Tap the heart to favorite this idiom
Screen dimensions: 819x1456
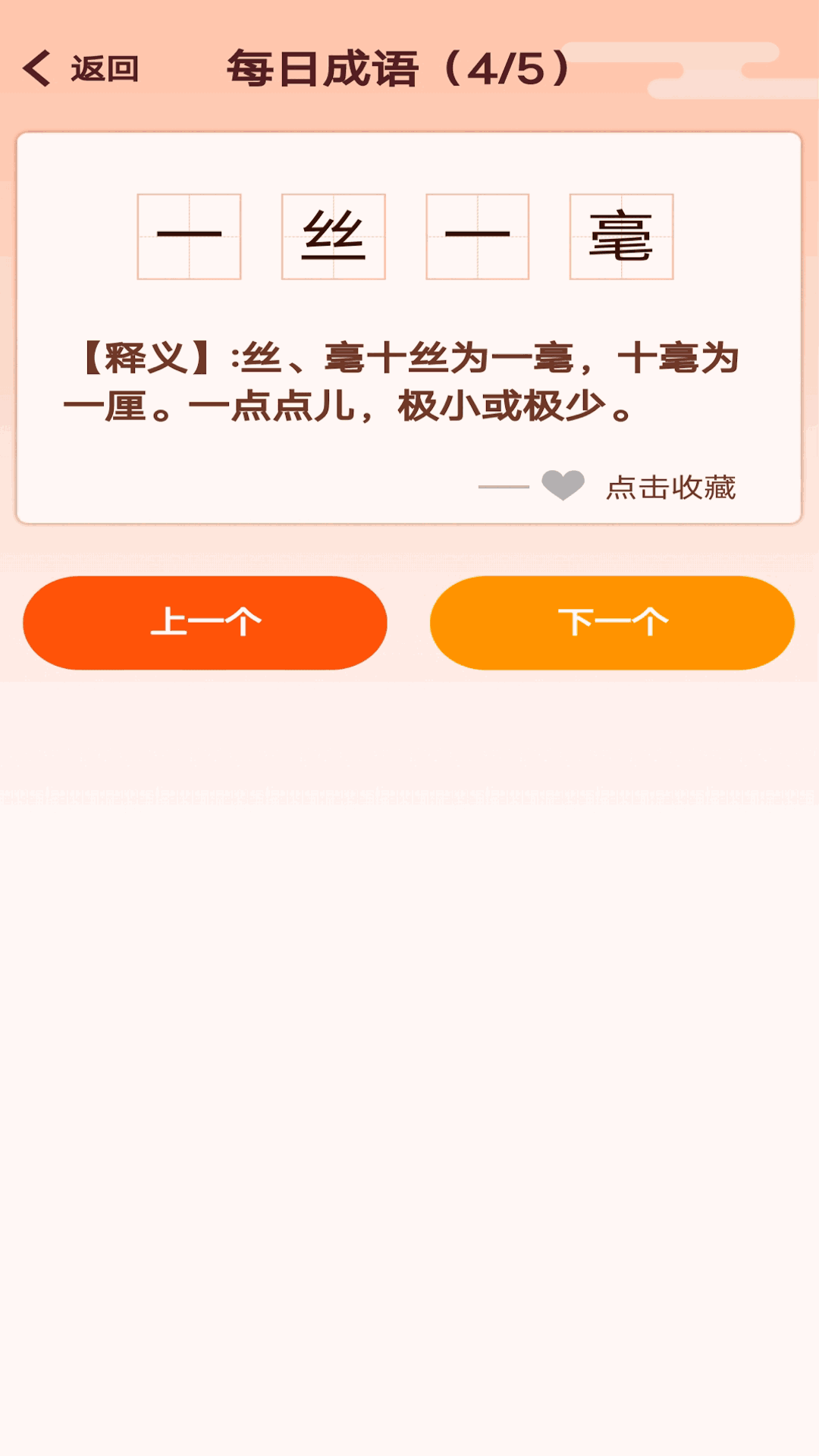tap(563, 485)
